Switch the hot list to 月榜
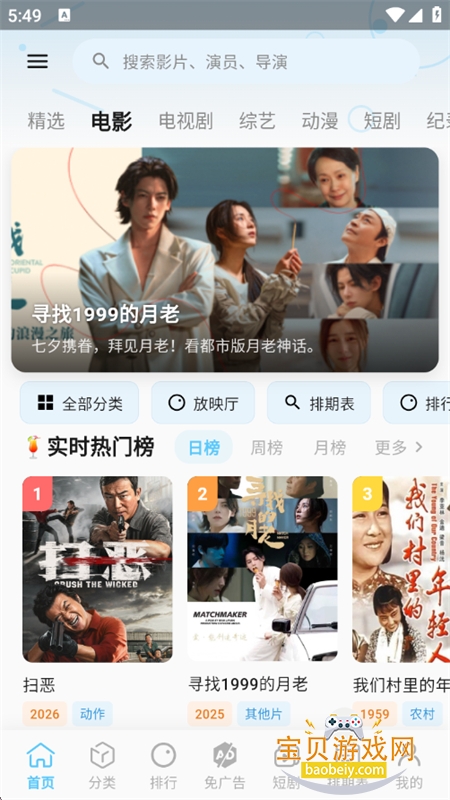This screenshot has width=450, height=800. click(x=330, y=448)
